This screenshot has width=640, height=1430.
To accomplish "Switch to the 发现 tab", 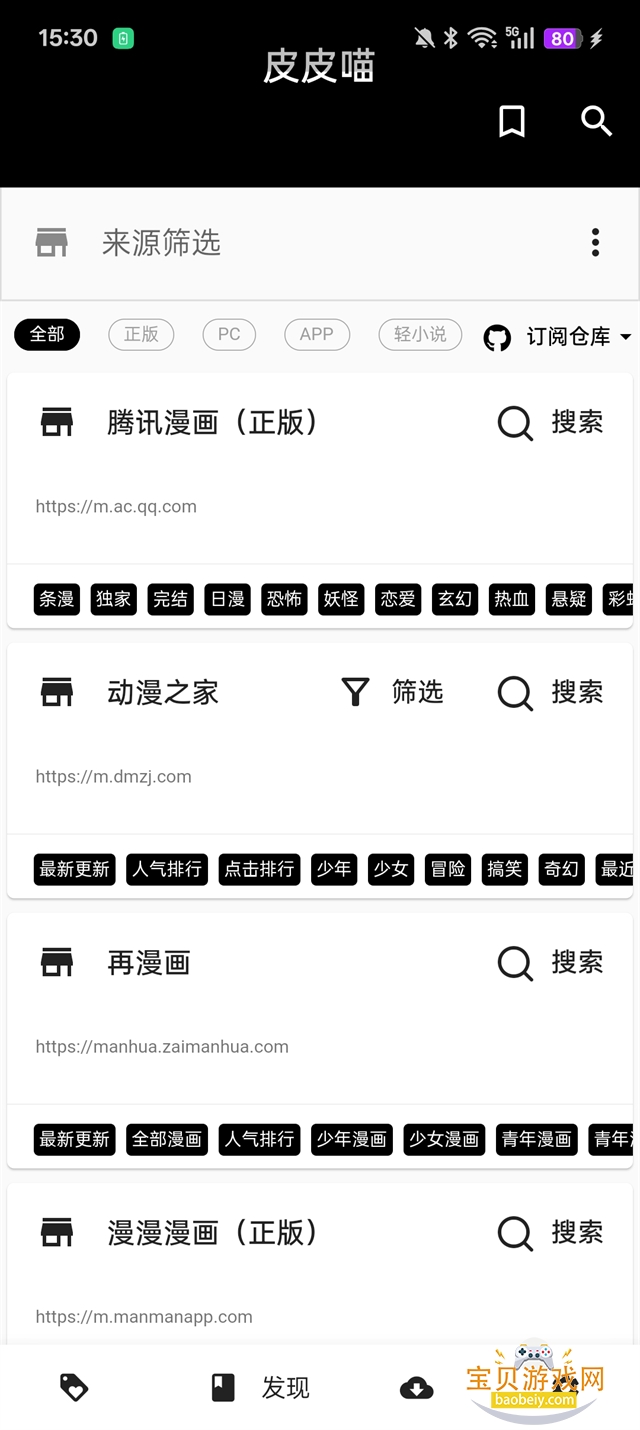I will (x=260, y=1387).
